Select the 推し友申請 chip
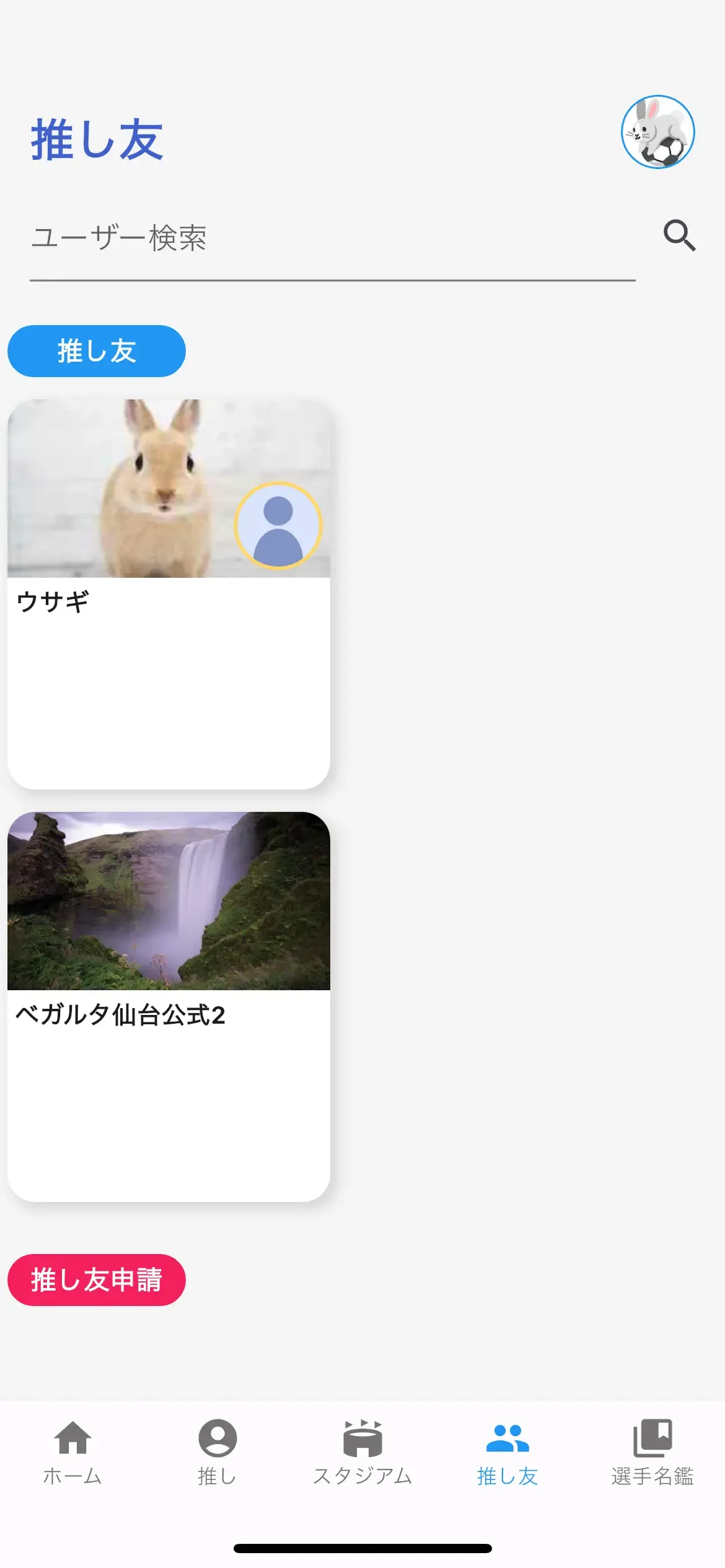 (97, 1280)
